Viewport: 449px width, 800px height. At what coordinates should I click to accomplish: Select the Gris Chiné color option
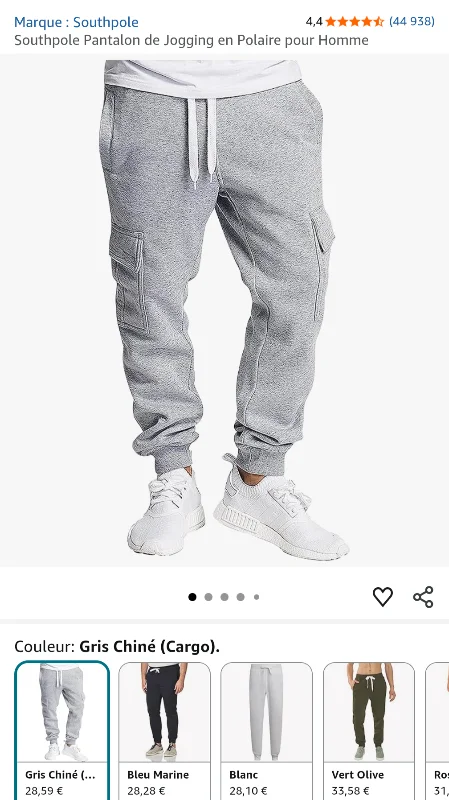[62, 730]
